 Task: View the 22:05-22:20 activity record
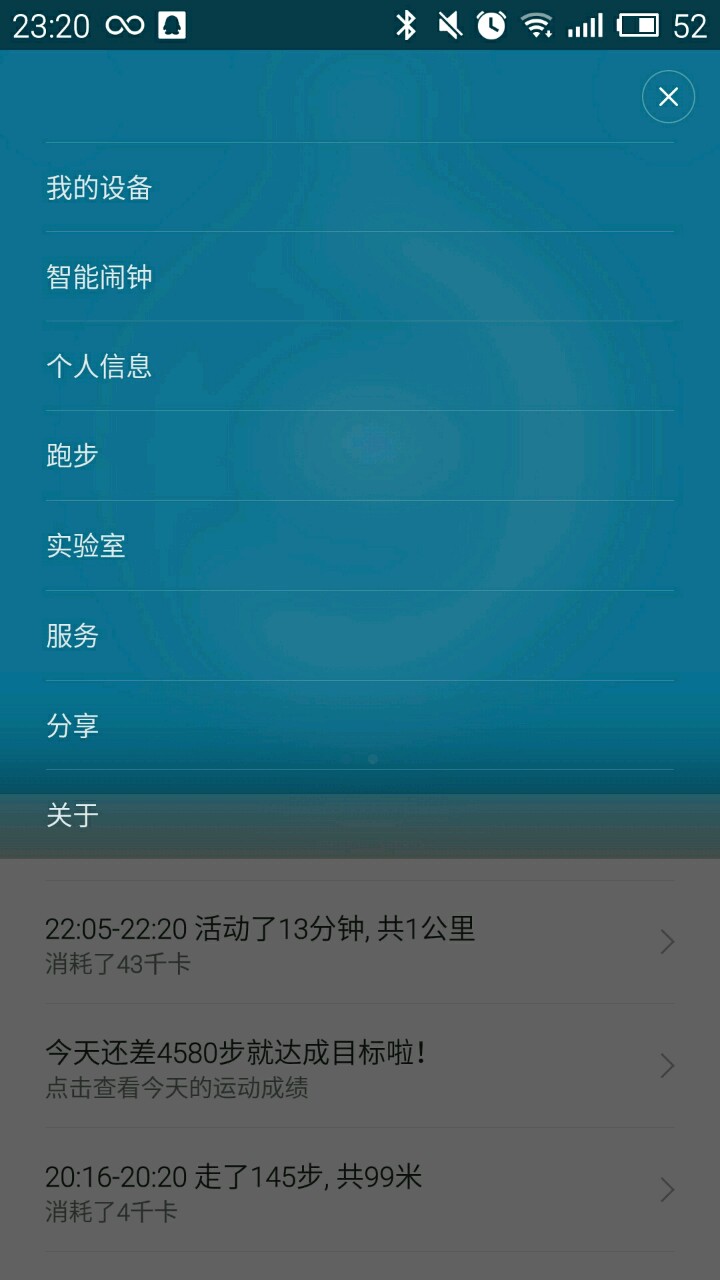360,943
